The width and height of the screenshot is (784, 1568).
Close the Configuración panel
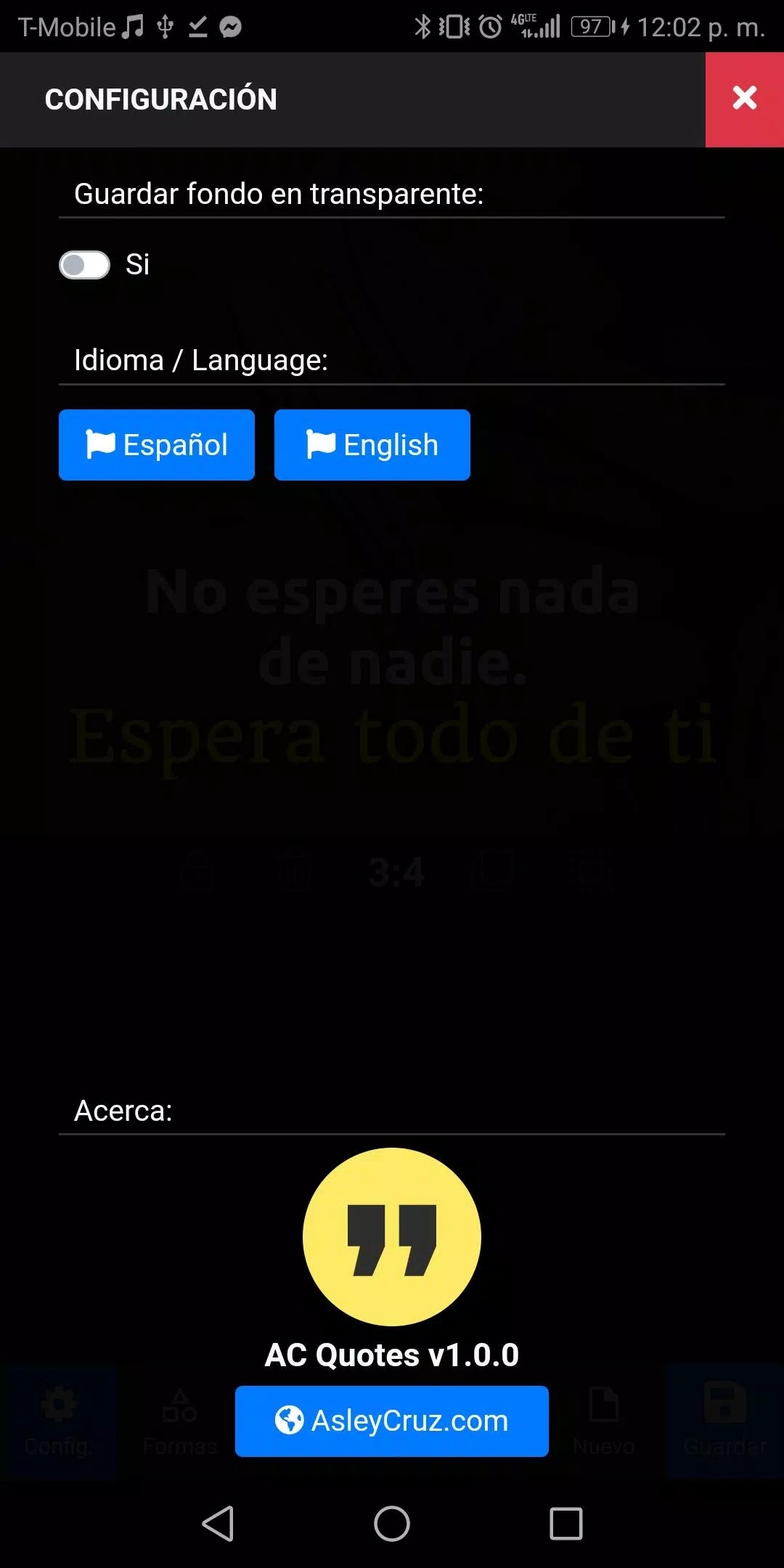pyautogui.click(x=745, y=99)
